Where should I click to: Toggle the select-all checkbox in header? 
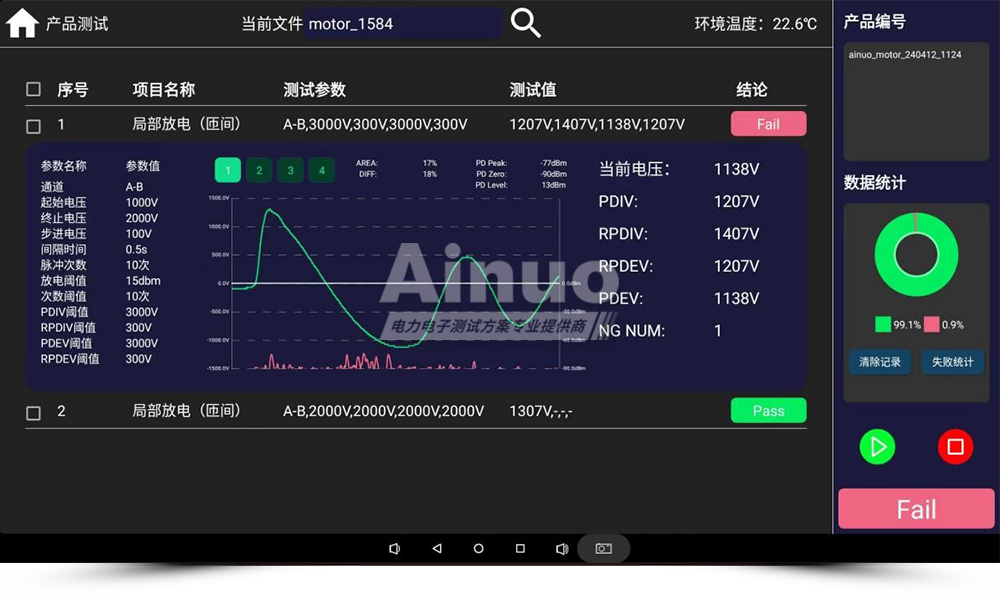point(33,90)
